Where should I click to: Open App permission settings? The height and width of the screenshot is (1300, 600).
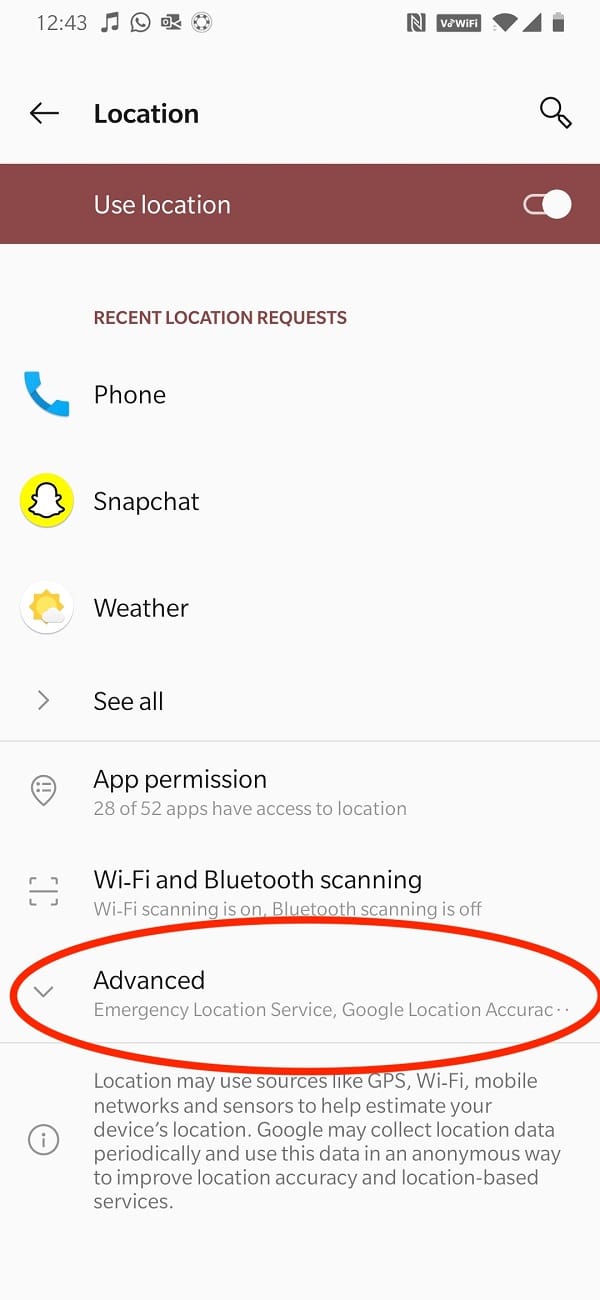click(x=180, y=792)
